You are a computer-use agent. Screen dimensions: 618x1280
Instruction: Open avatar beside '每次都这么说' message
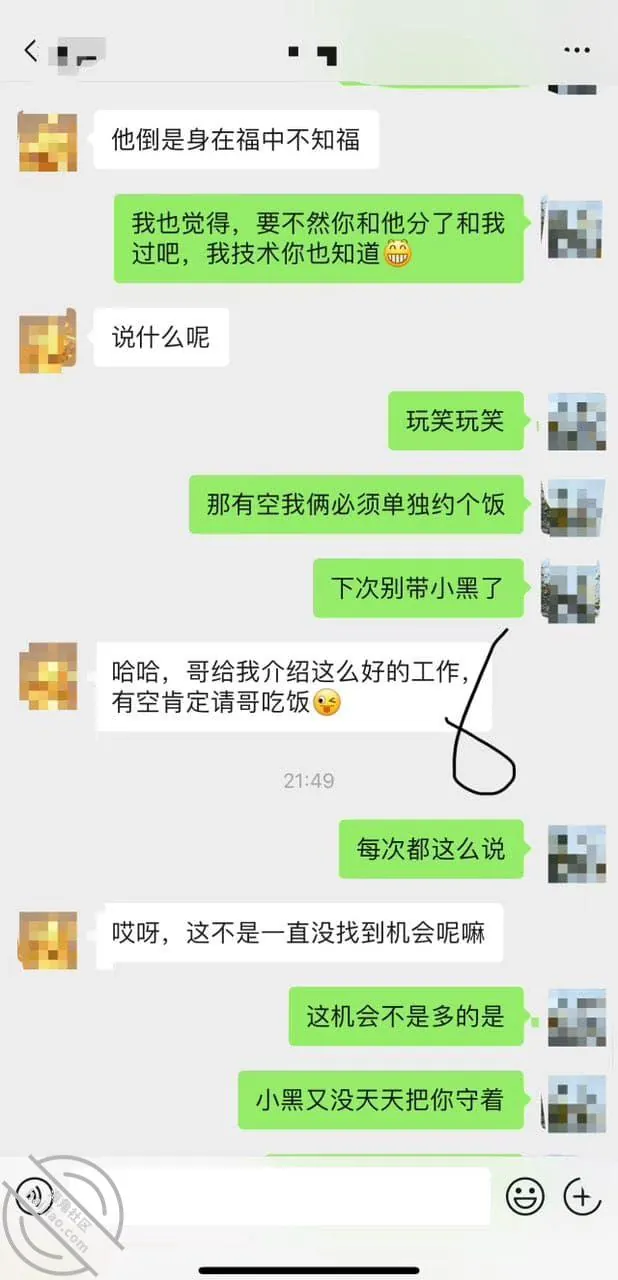point(576,852)
